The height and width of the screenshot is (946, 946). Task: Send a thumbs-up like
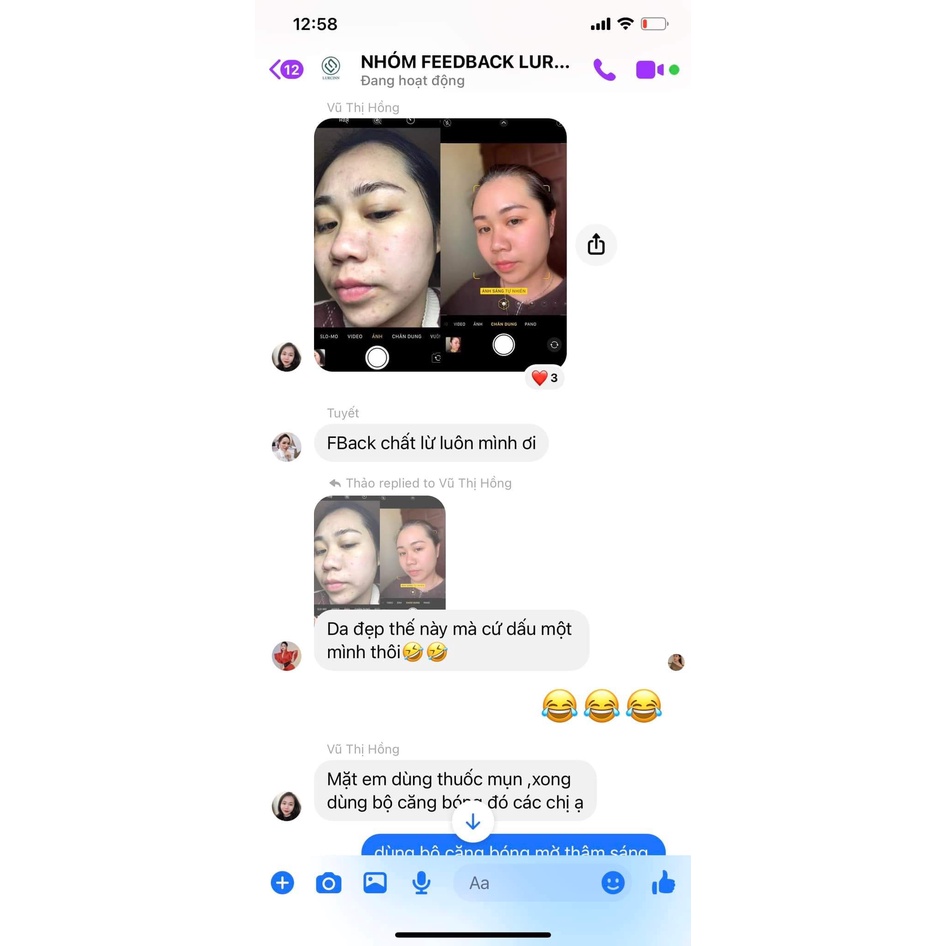tap(663, 882)
